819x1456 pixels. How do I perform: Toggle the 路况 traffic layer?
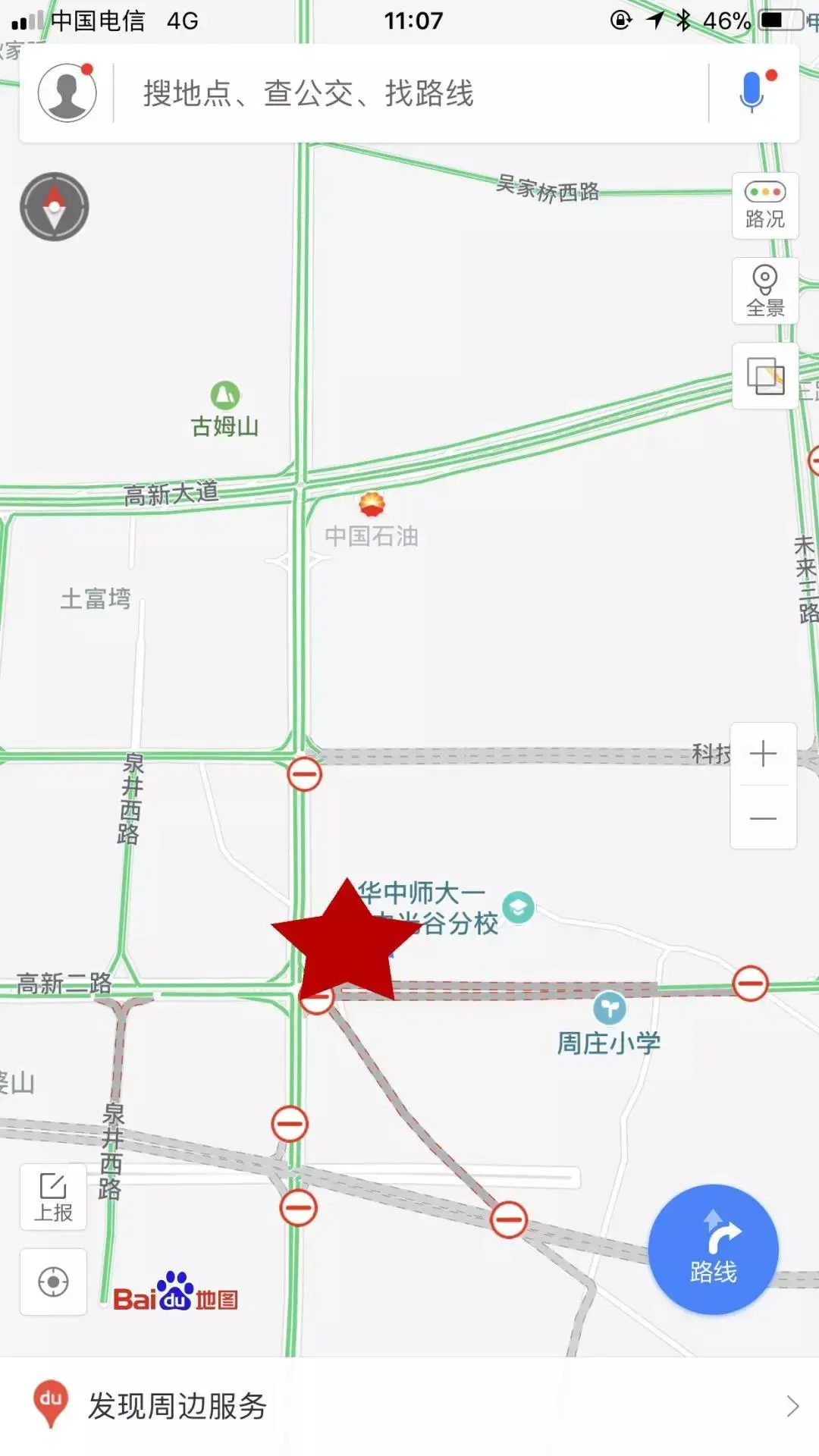(x=764, y=206)
